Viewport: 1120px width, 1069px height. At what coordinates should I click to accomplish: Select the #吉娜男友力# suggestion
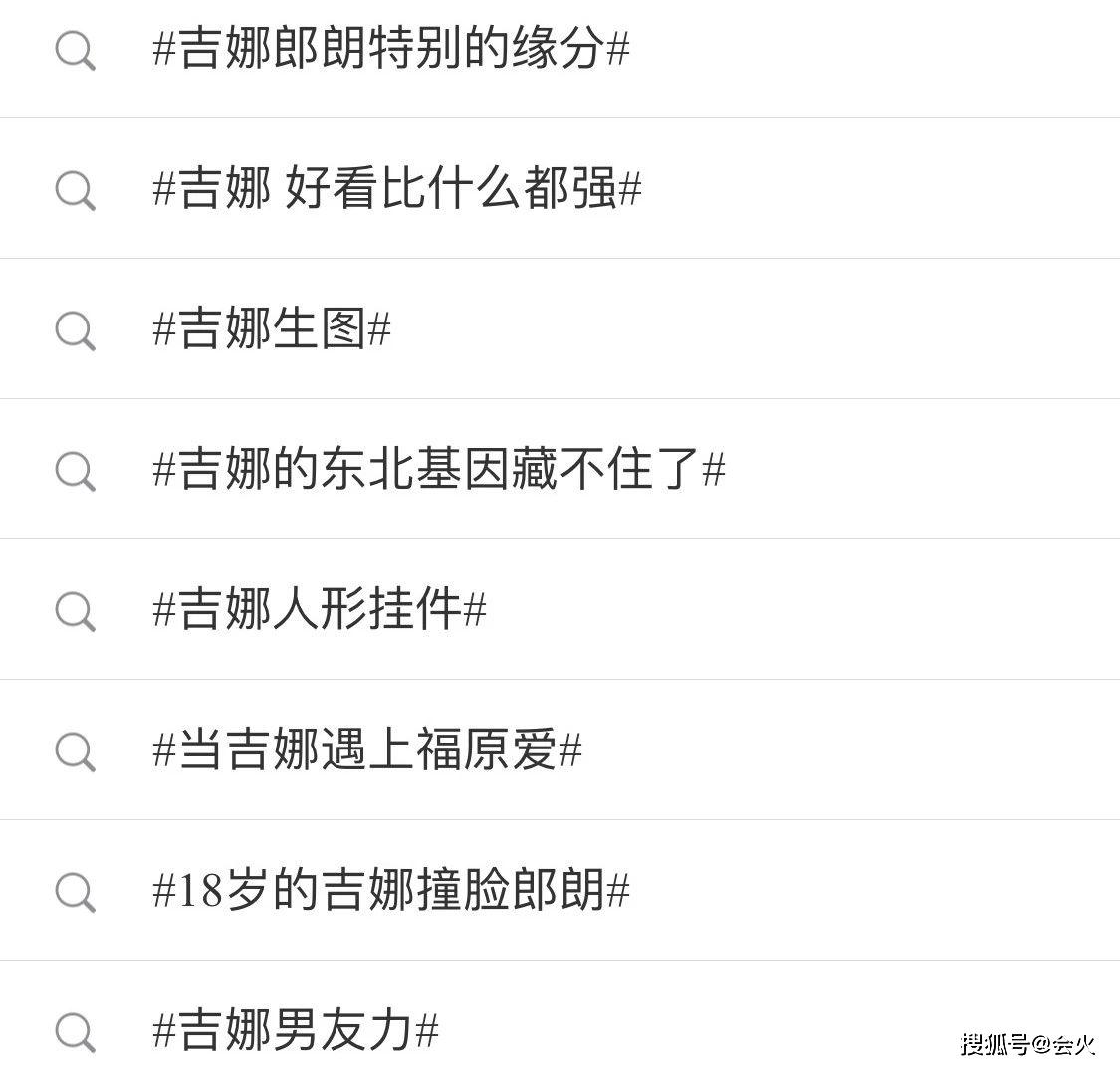click(296, 1030)
